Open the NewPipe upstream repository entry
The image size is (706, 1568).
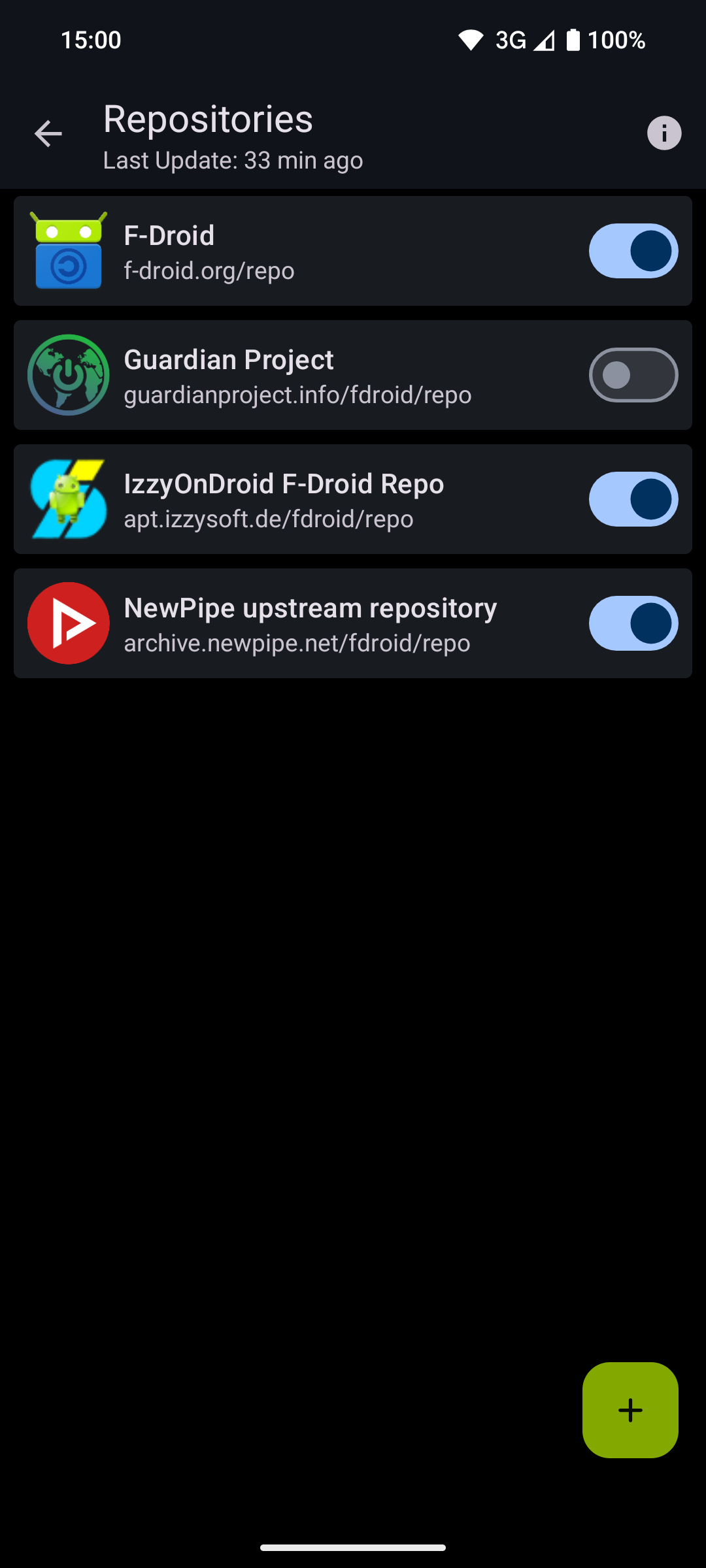(x=294, y=624)
